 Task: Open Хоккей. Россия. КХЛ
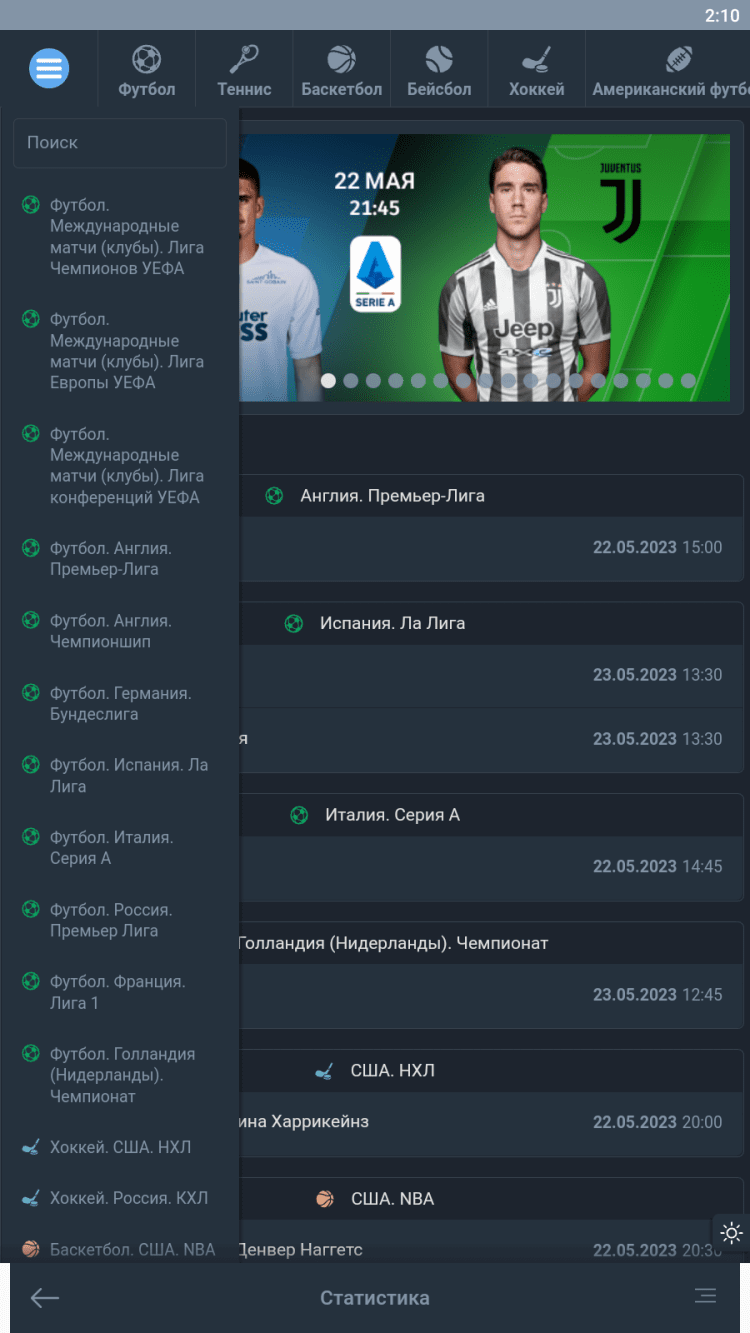pos(126,1198)
